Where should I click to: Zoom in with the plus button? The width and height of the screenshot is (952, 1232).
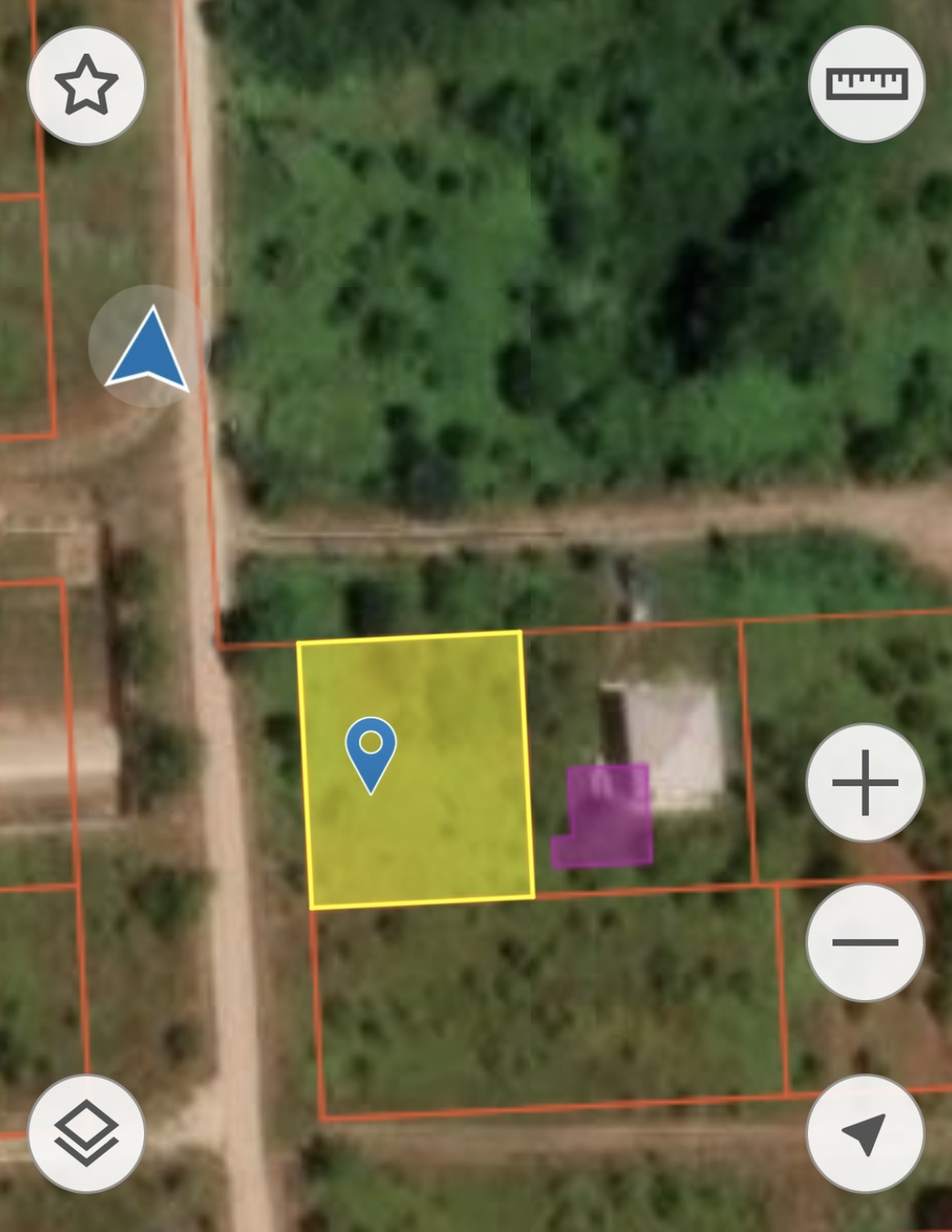point(865,783)
